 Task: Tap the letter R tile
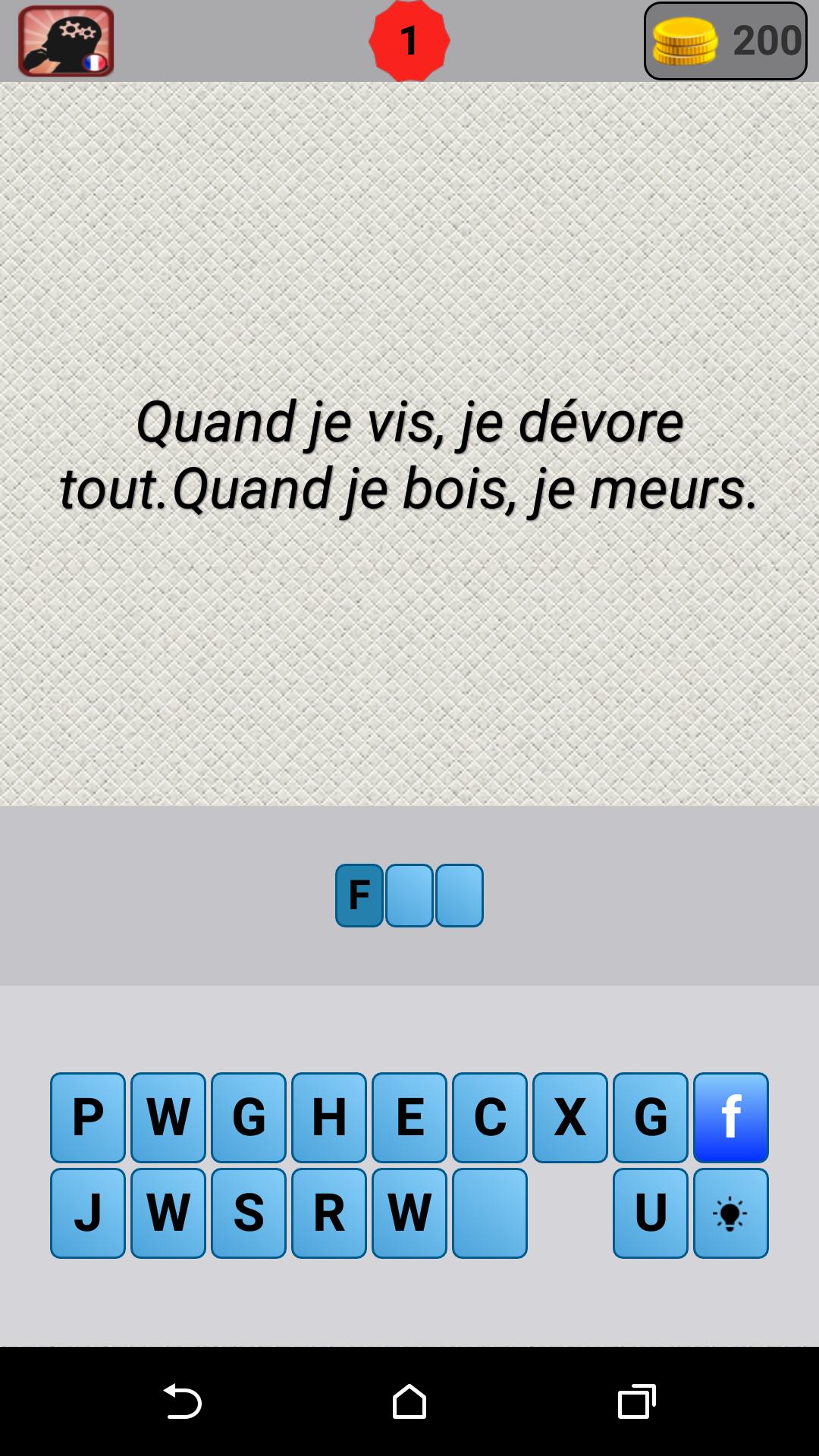(x=329, y=1213)
